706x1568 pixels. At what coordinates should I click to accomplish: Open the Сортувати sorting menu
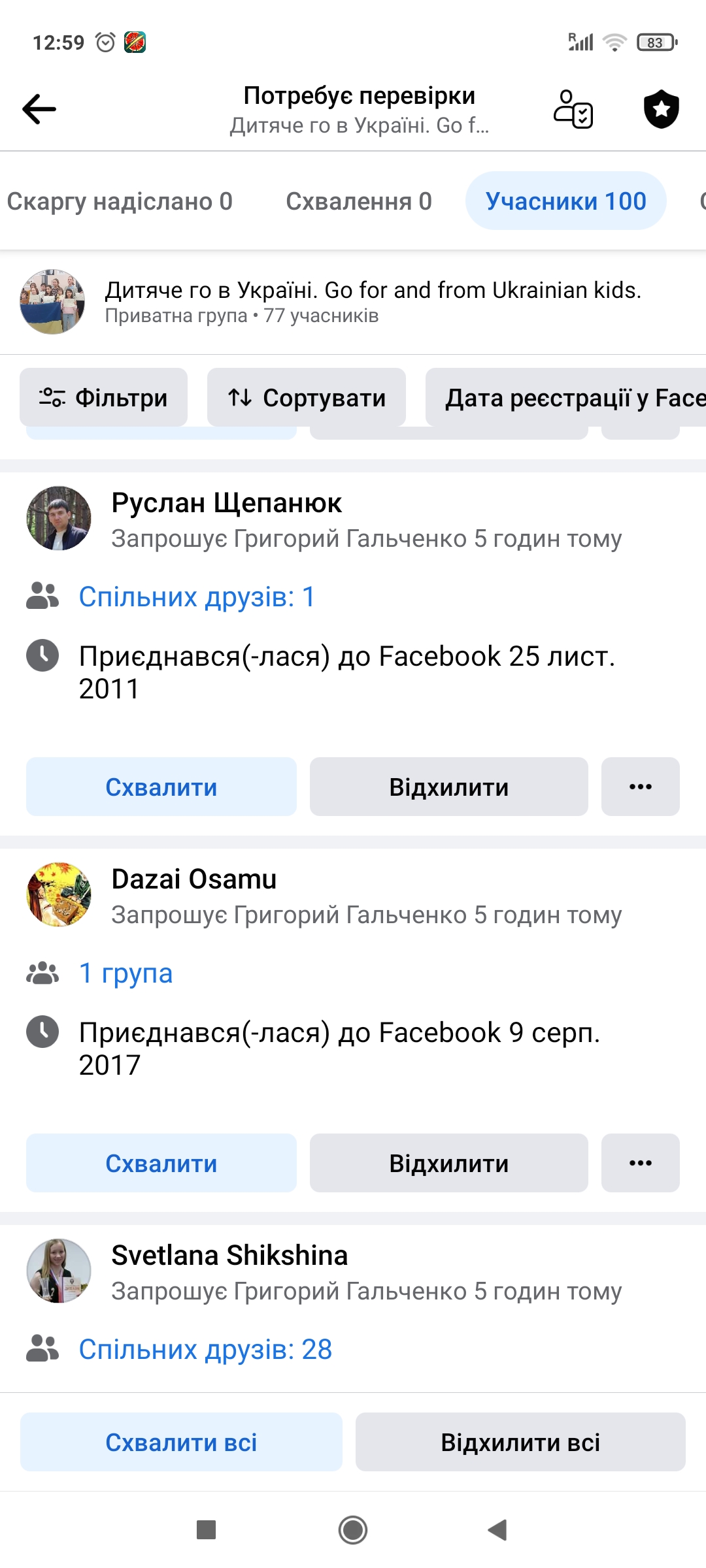[307, 397]
